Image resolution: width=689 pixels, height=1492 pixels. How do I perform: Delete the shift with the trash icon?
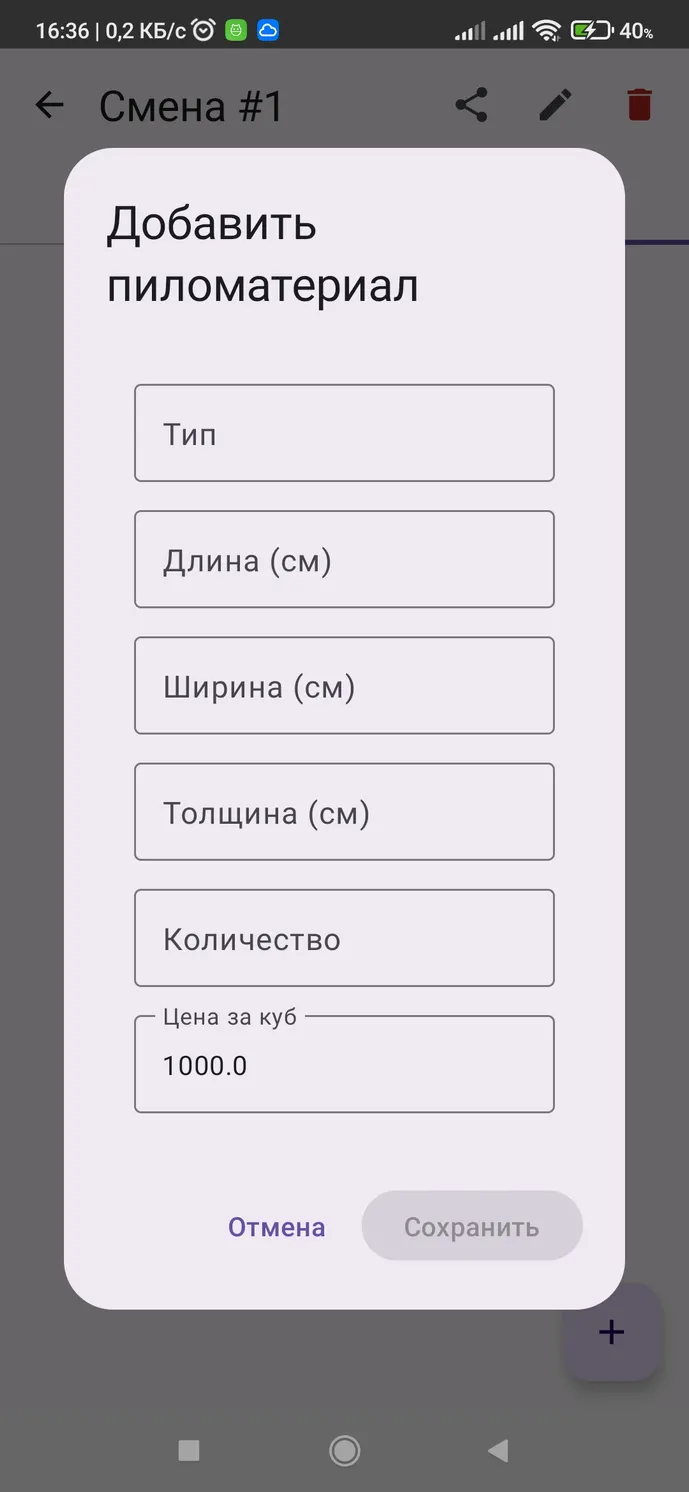tap(639, 105)
